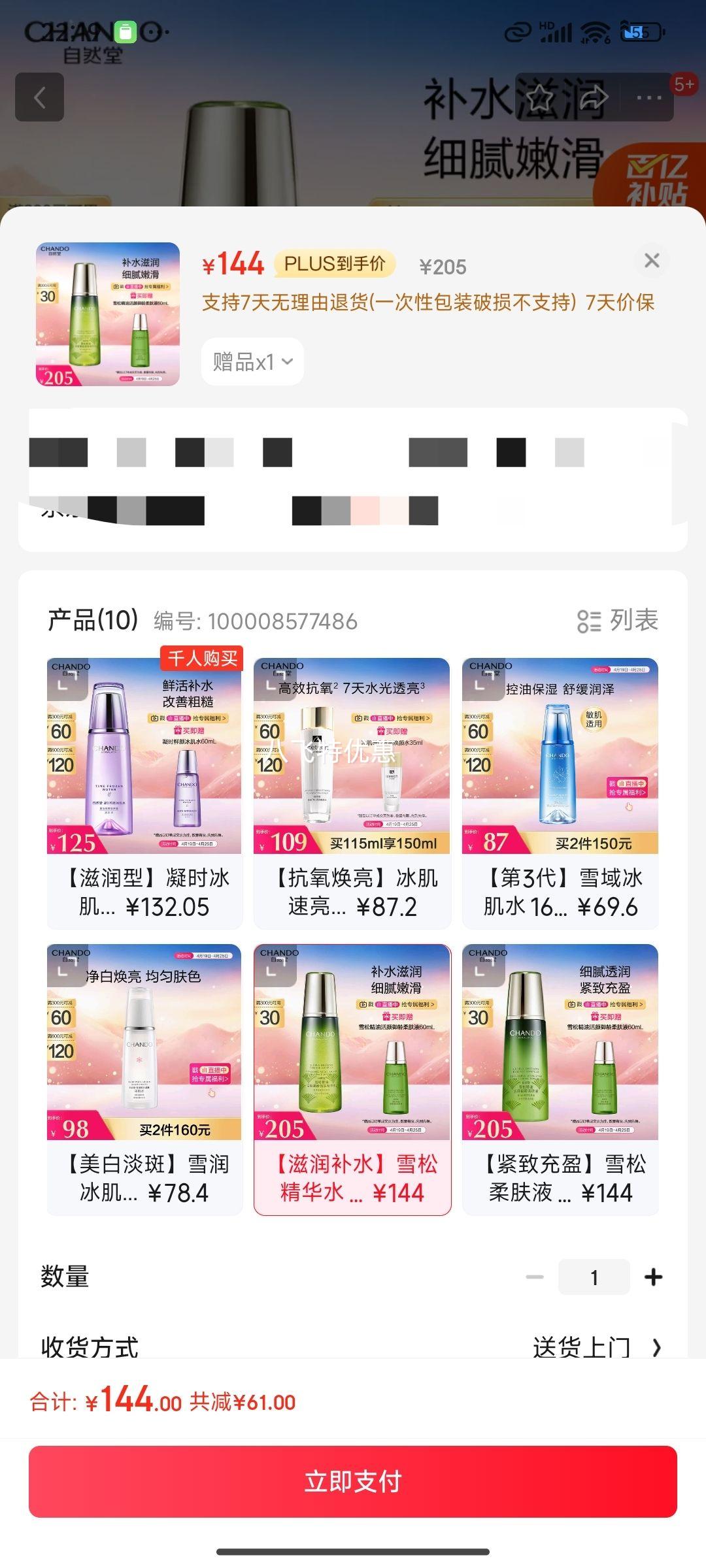
Task: Dismiss the sheet with the X button
Action: coord(652,261)
